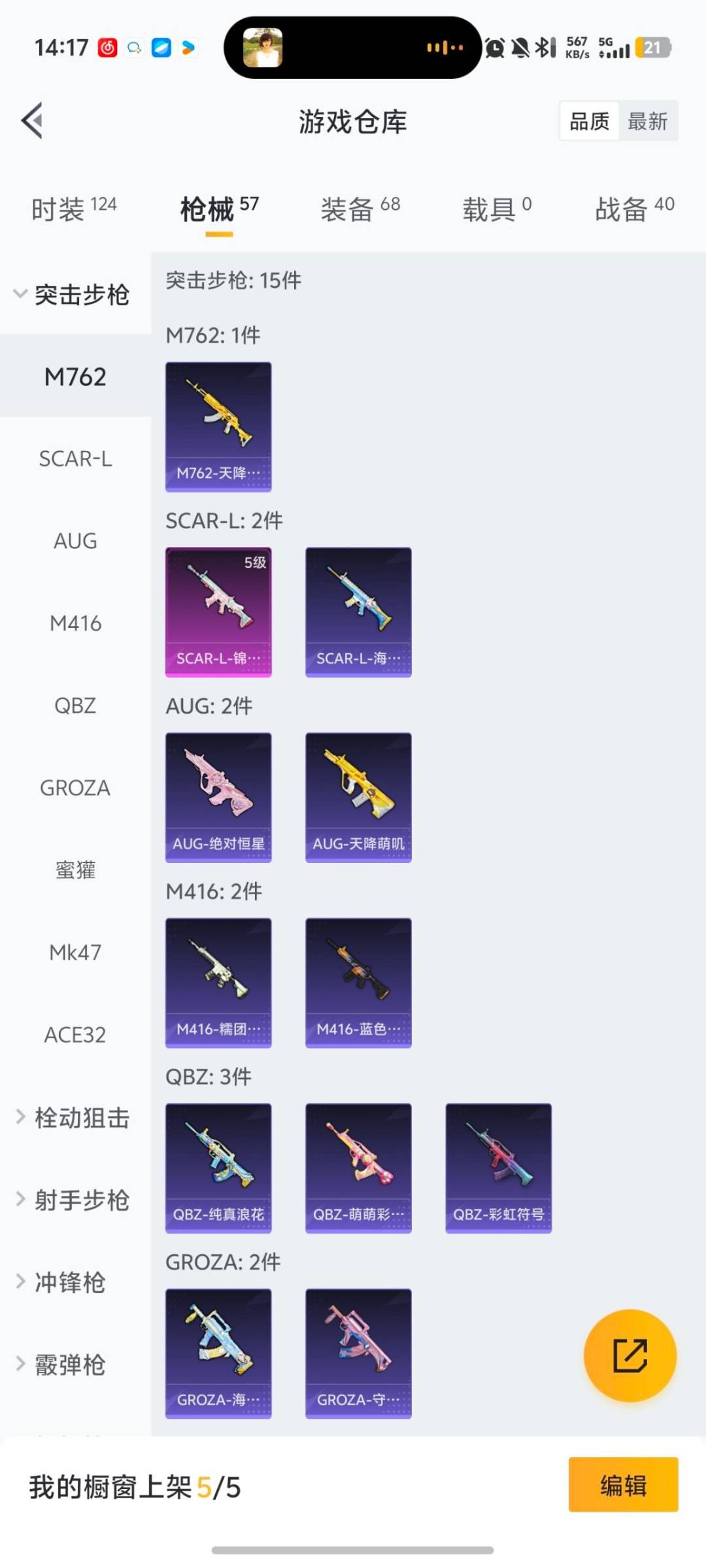Tap 编辑 to edit my showcase
Viewport: 706px width, 1568px height.
(x=623, y=1484)
